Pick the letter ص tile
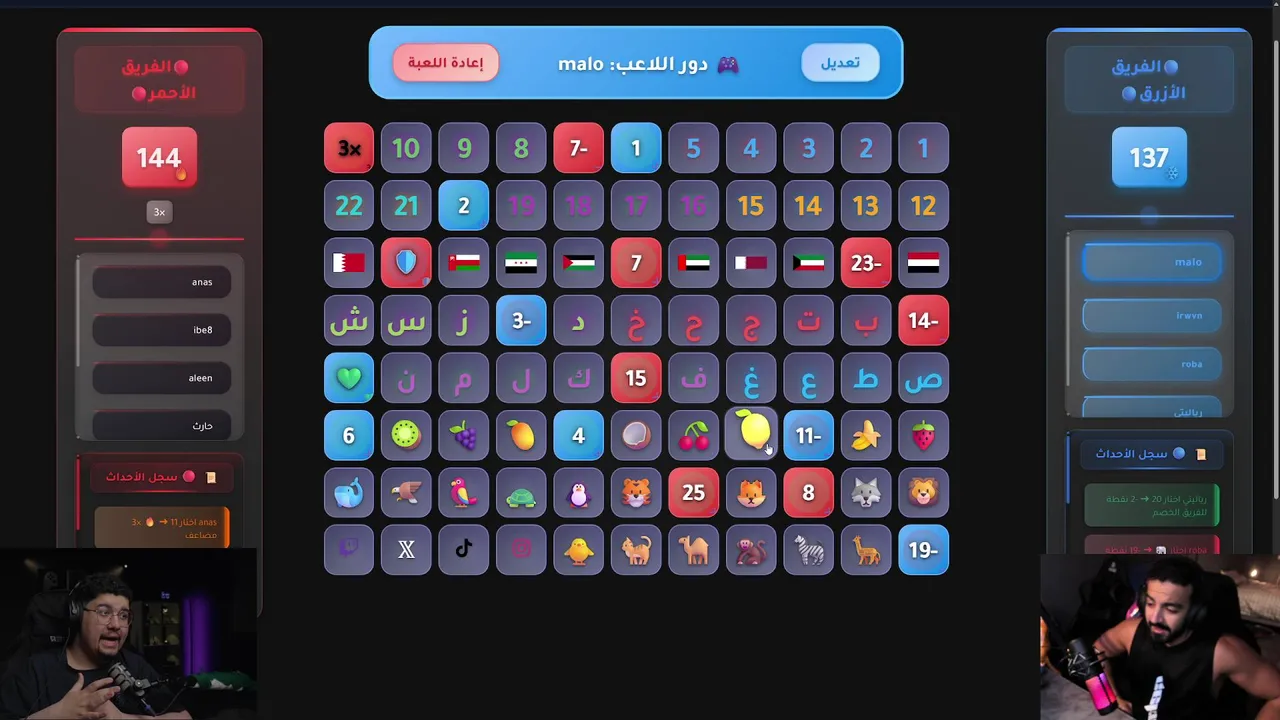 [923, 378]
